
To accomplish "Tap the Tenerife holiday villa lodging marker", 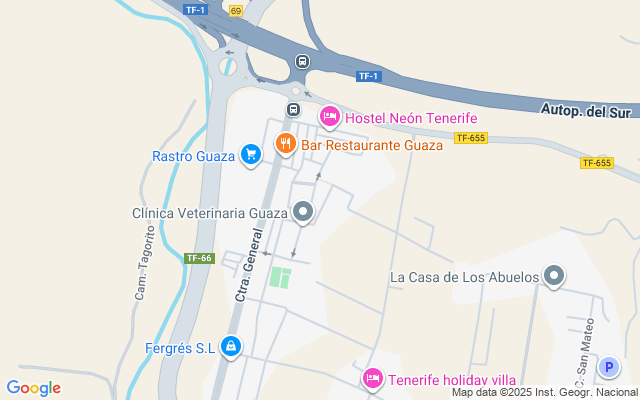I will coord(372,378).
